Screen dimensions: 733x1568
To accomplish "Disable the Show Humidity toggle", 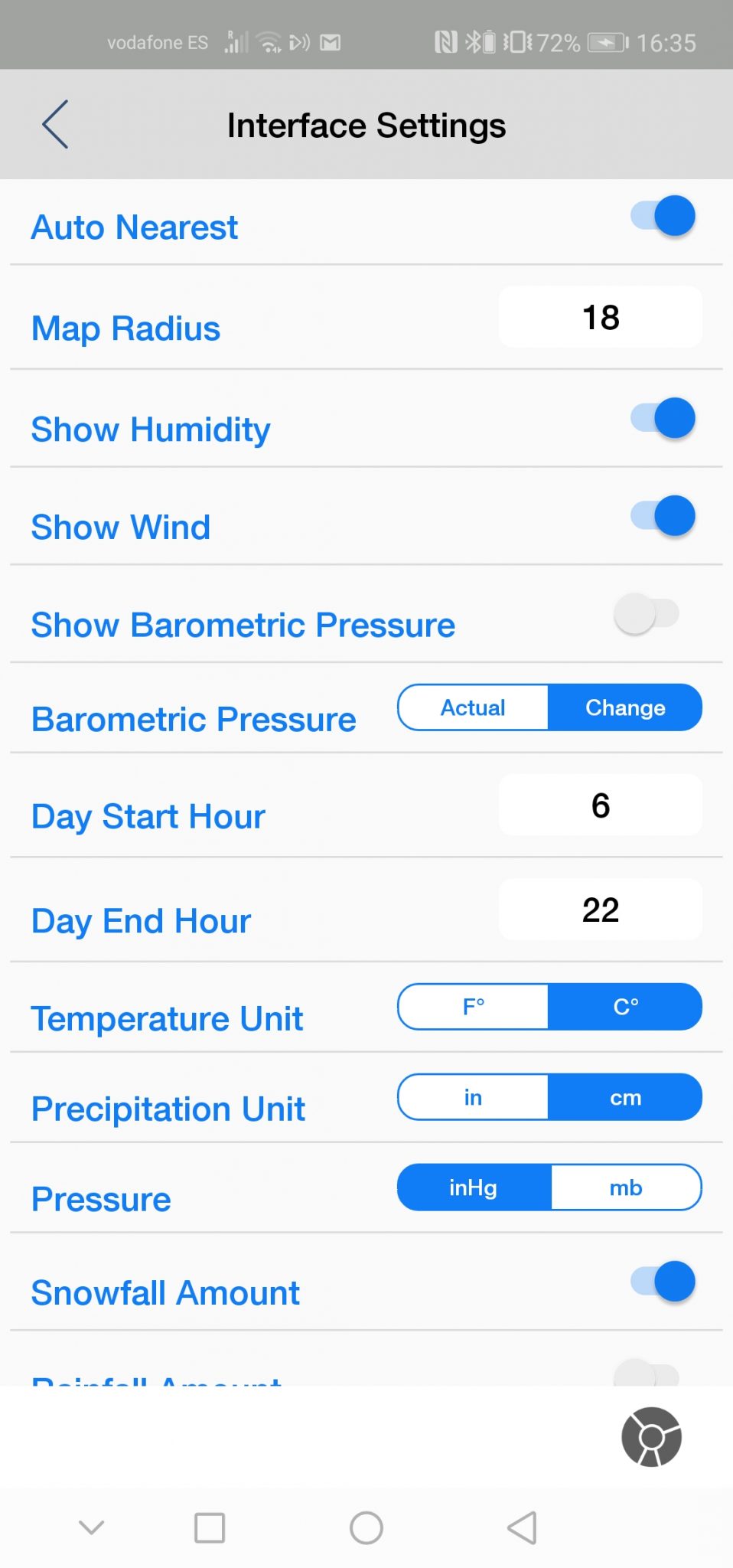I will click(x=663, y=418).
